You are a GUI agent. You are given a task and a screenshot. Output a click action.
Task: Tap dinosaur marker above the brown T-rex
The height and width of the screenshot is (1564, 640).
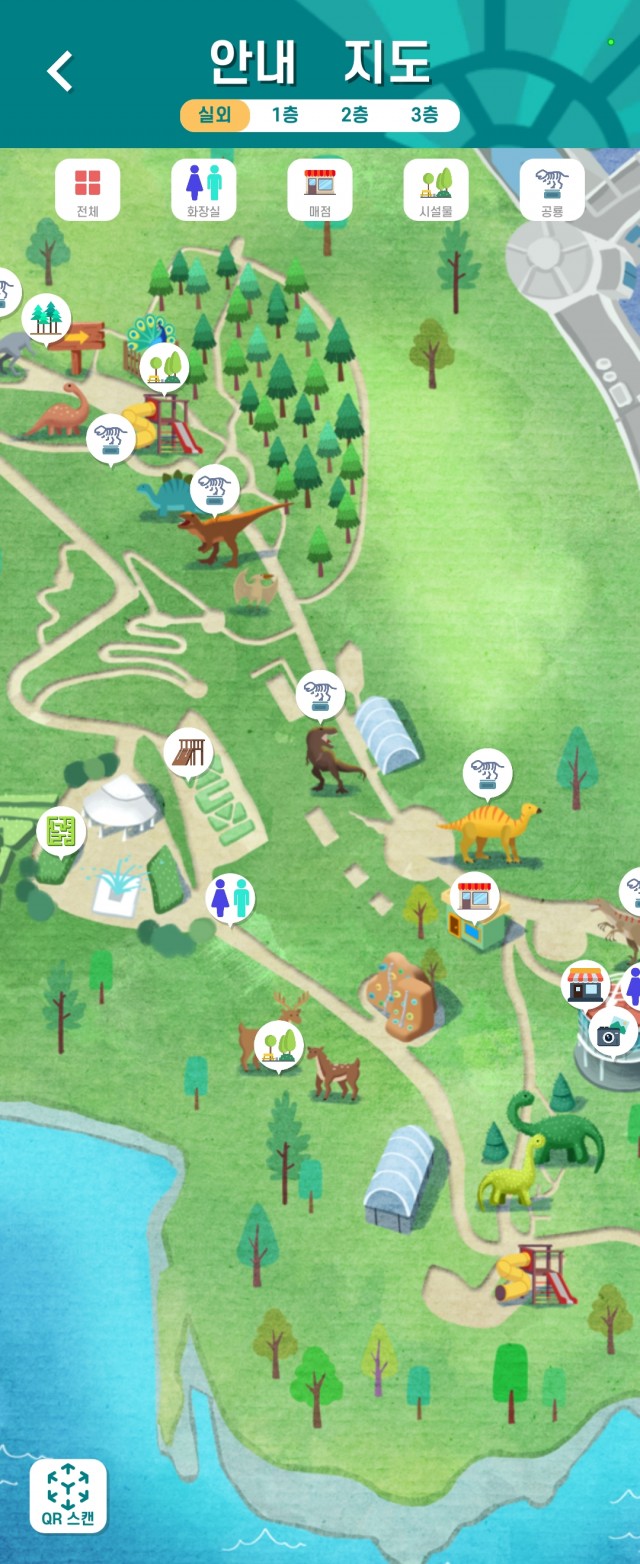[x=320, y=693]
